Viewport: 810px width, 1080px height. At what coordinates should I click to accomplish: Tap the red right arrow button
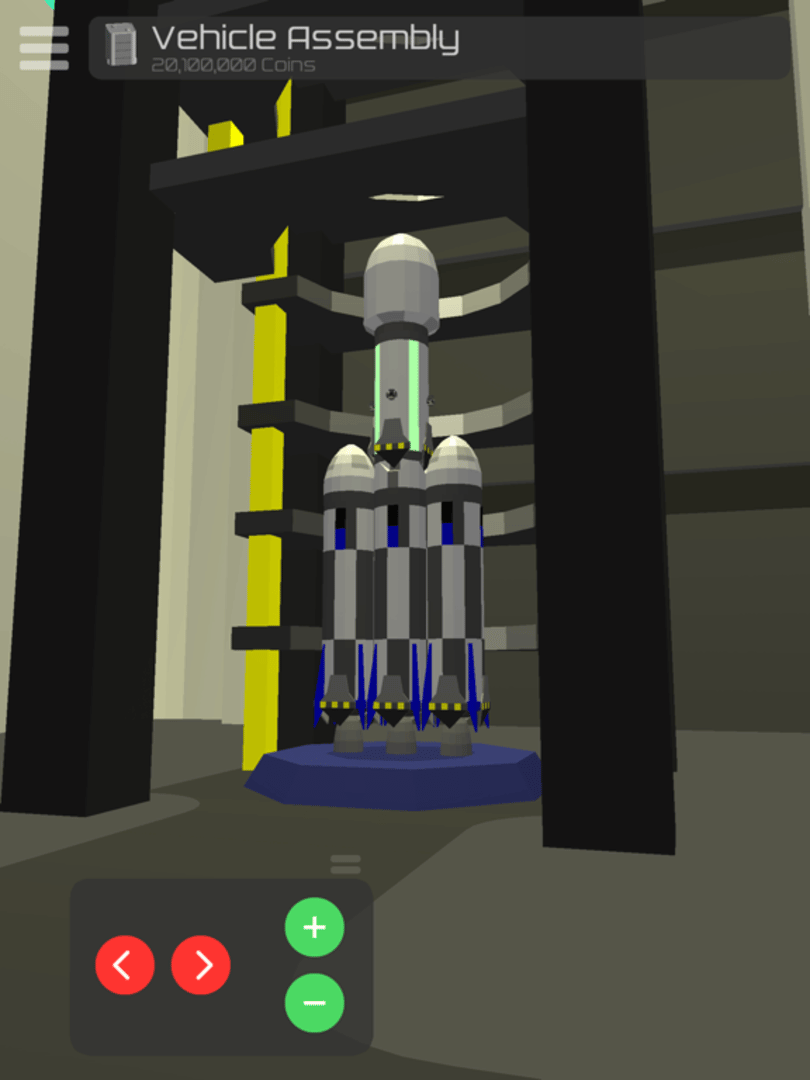tap(201, 965)
